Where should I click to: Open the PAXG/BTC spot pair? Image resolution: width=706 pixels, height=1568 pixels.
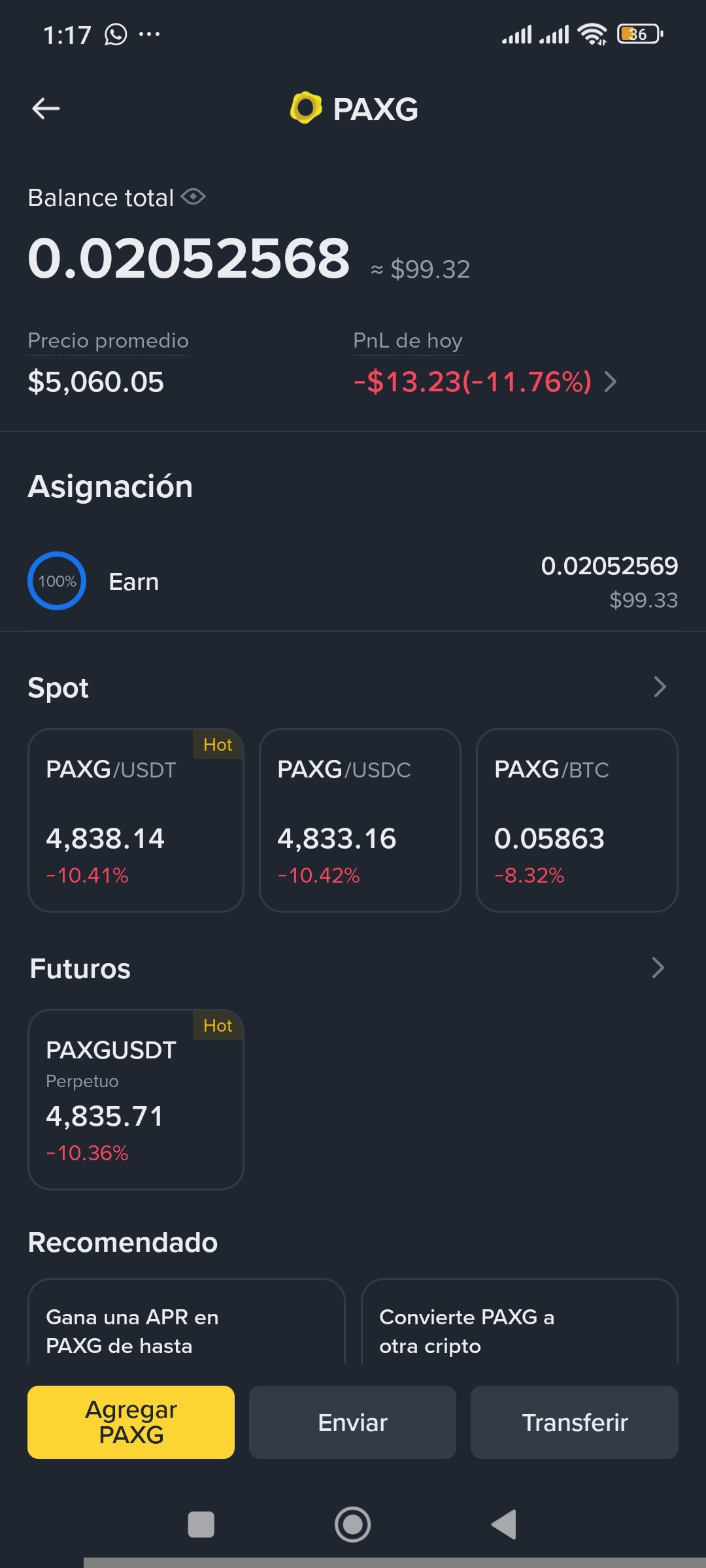pos(577,820)
